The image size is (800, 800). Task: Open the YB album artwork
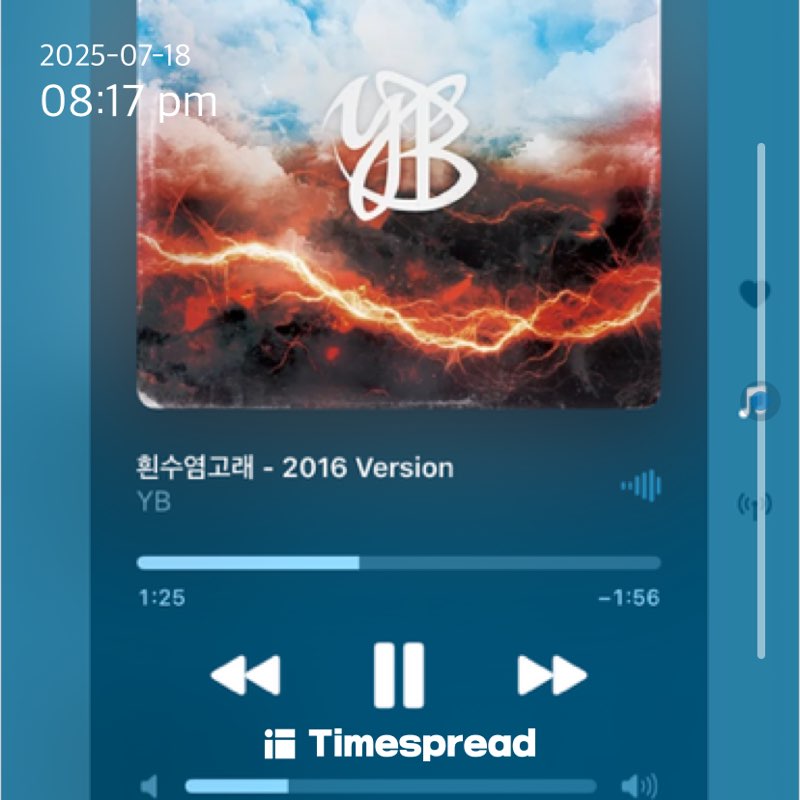point(398,200)
